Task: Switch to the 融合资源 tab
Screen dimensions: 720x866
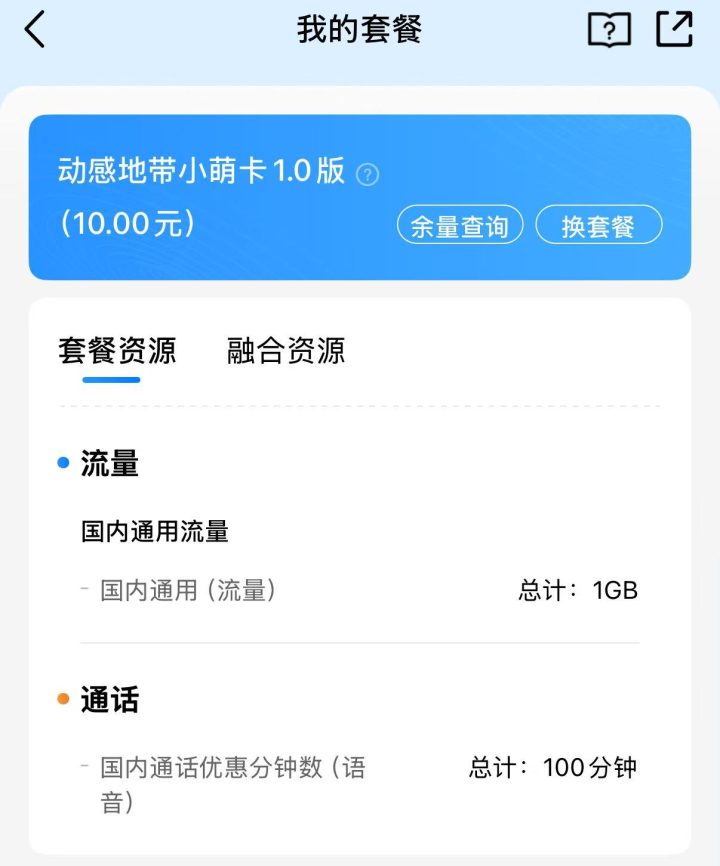Action: pyautogui.click(x=286, y=351)
